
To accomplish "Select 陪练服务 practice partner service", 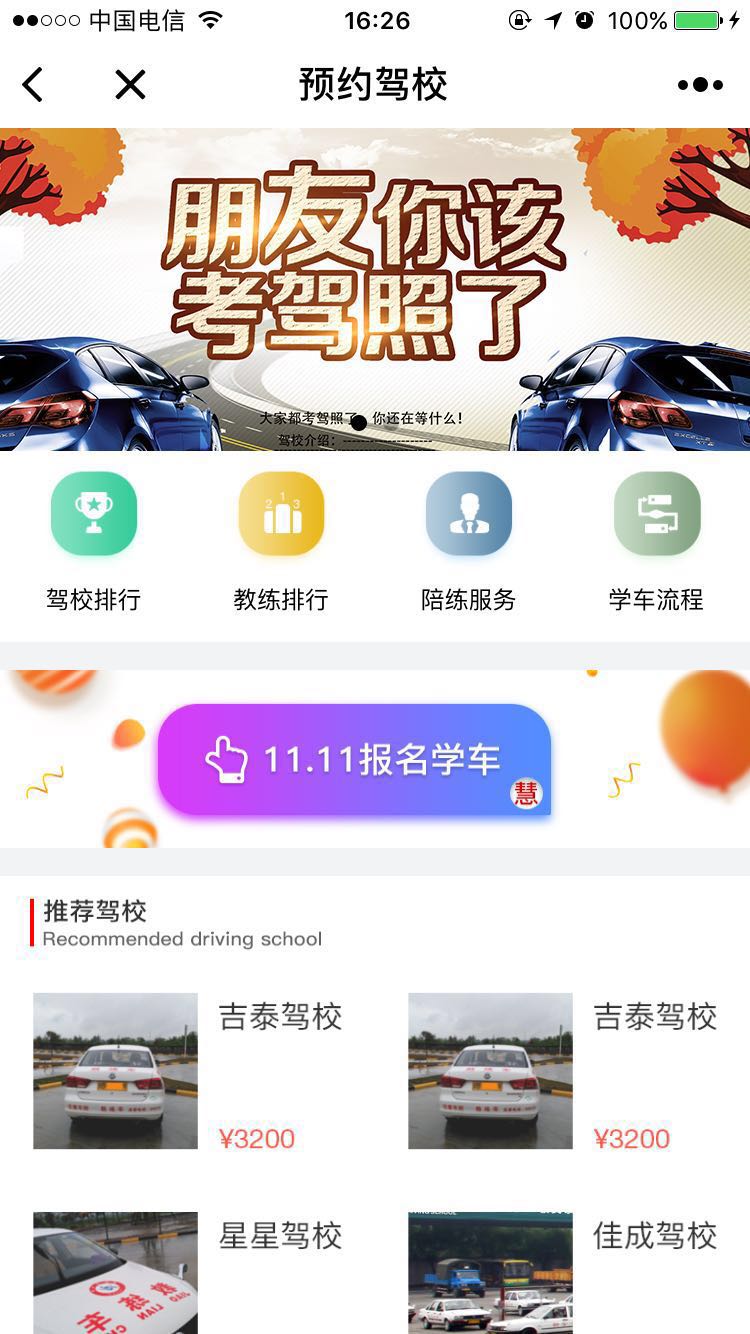I will click(468, 540).
